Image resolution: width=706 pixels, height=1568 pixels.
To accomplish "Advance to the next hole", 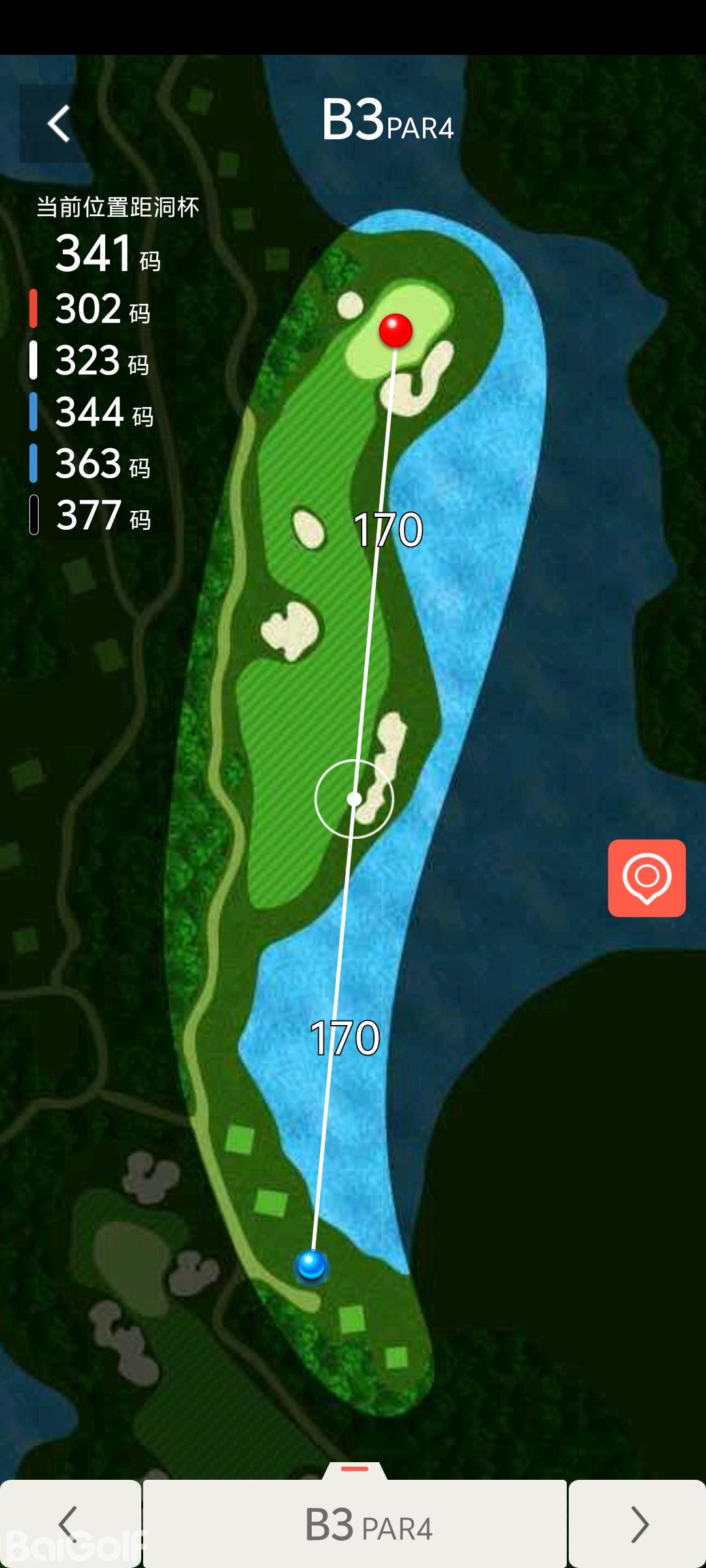I will (x=638, y=1524).
